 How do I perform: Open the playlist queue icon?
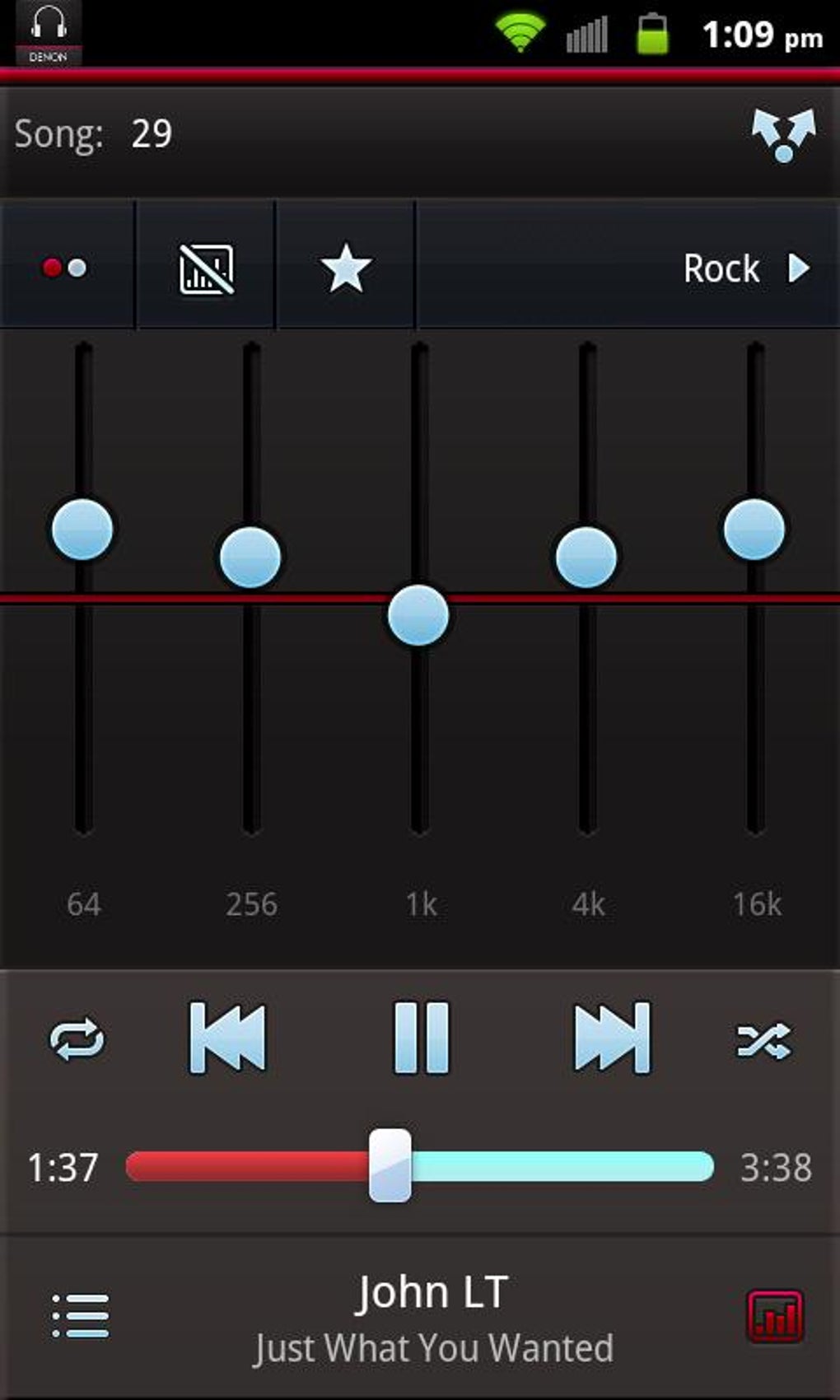tap(80, 1315)
